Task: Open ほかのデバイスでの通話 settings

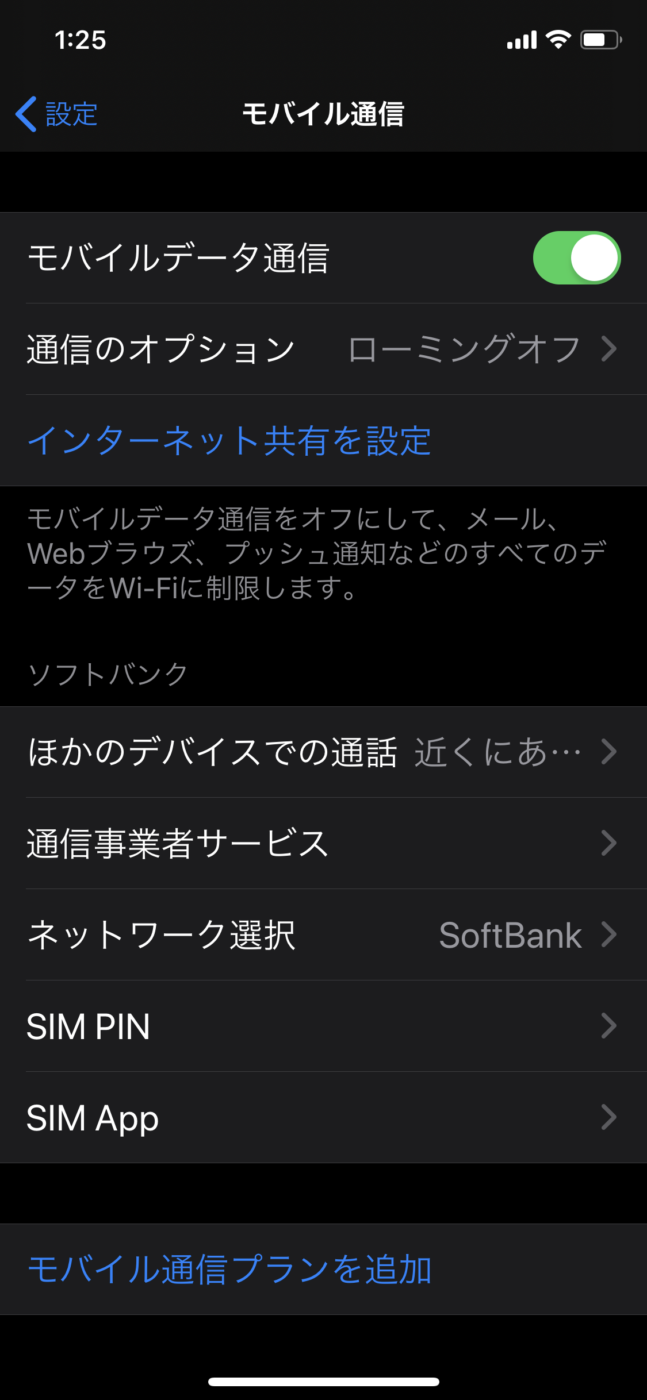Action: pos(322,752)
